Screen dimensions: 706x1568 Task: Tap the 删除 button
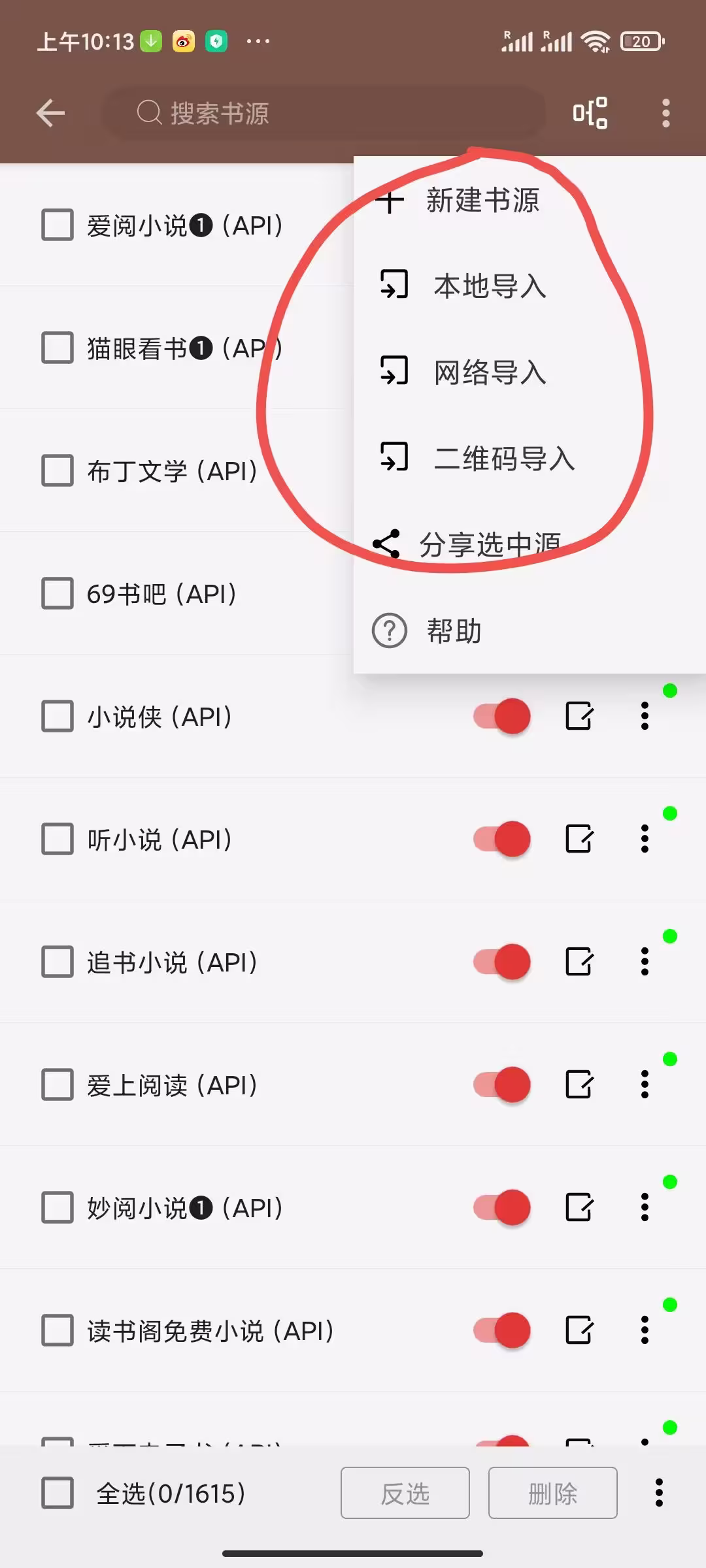[552, 1493]
